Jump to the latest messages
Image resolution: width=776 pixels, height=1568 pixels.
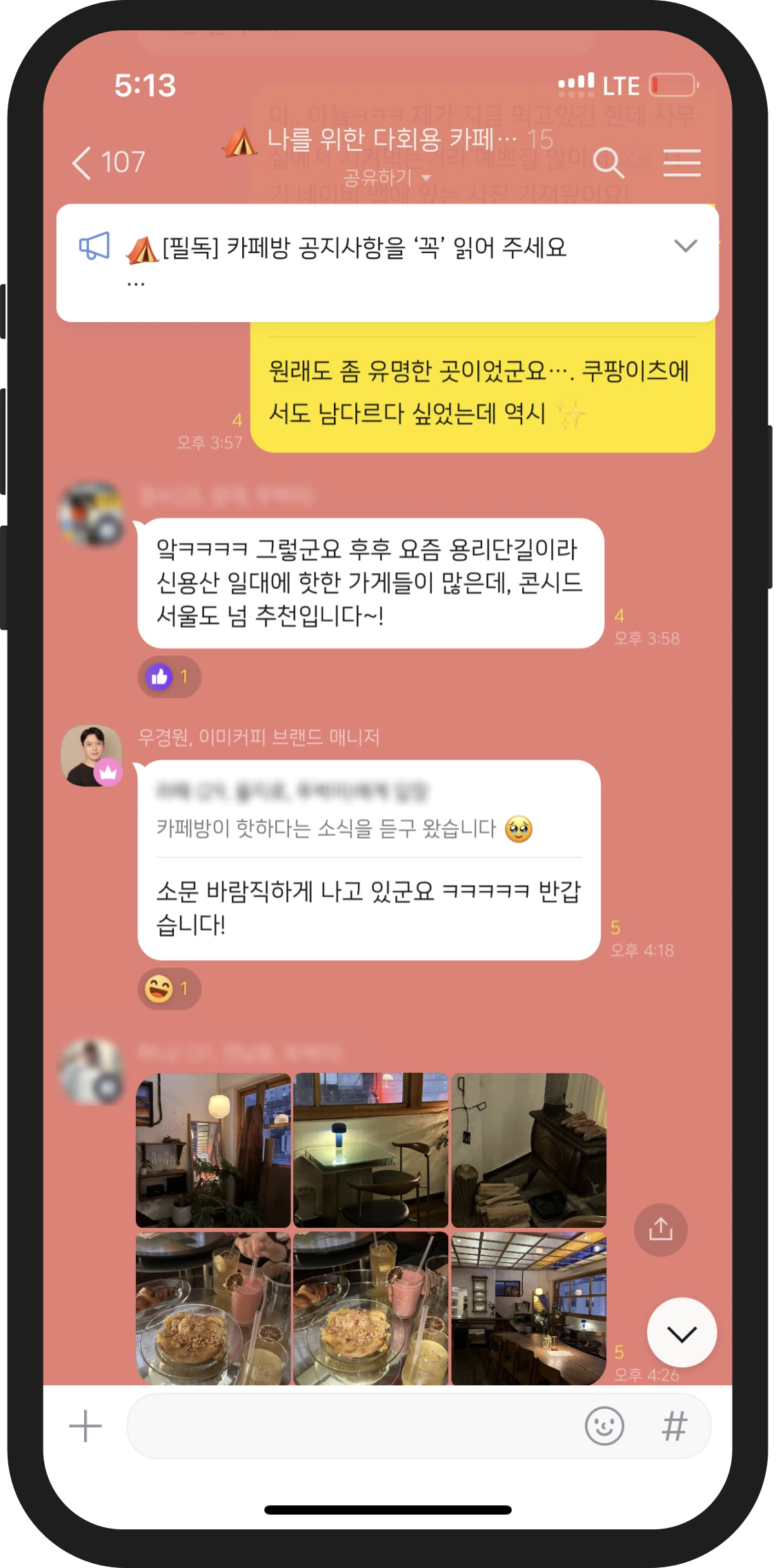(x=682, y=1333)
